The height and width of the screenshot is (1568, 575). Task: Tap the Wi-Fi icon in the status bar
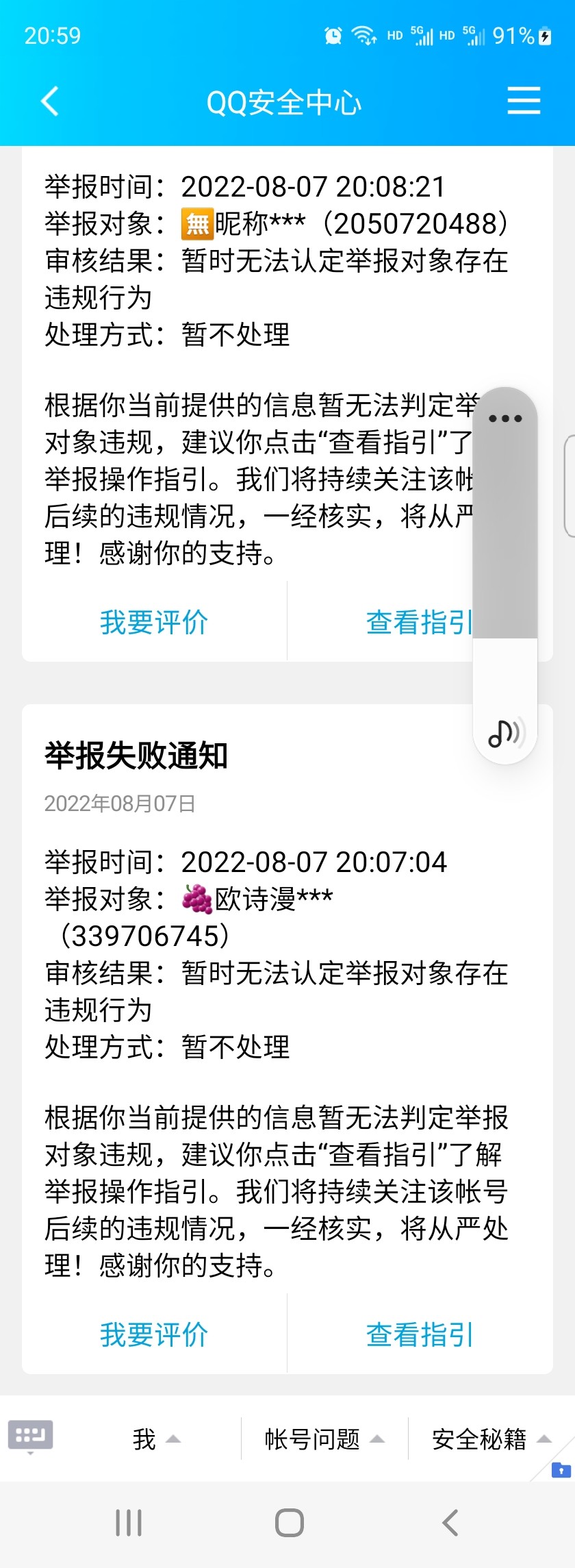[363, 35]
